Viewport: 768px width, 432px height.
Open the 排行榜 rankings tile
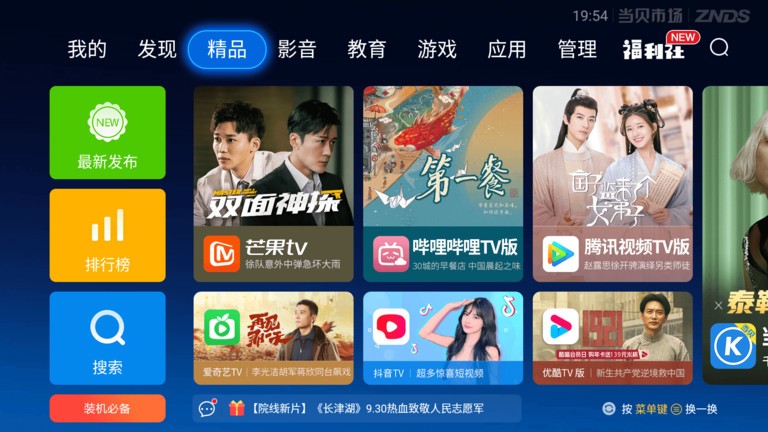point(108,236)
